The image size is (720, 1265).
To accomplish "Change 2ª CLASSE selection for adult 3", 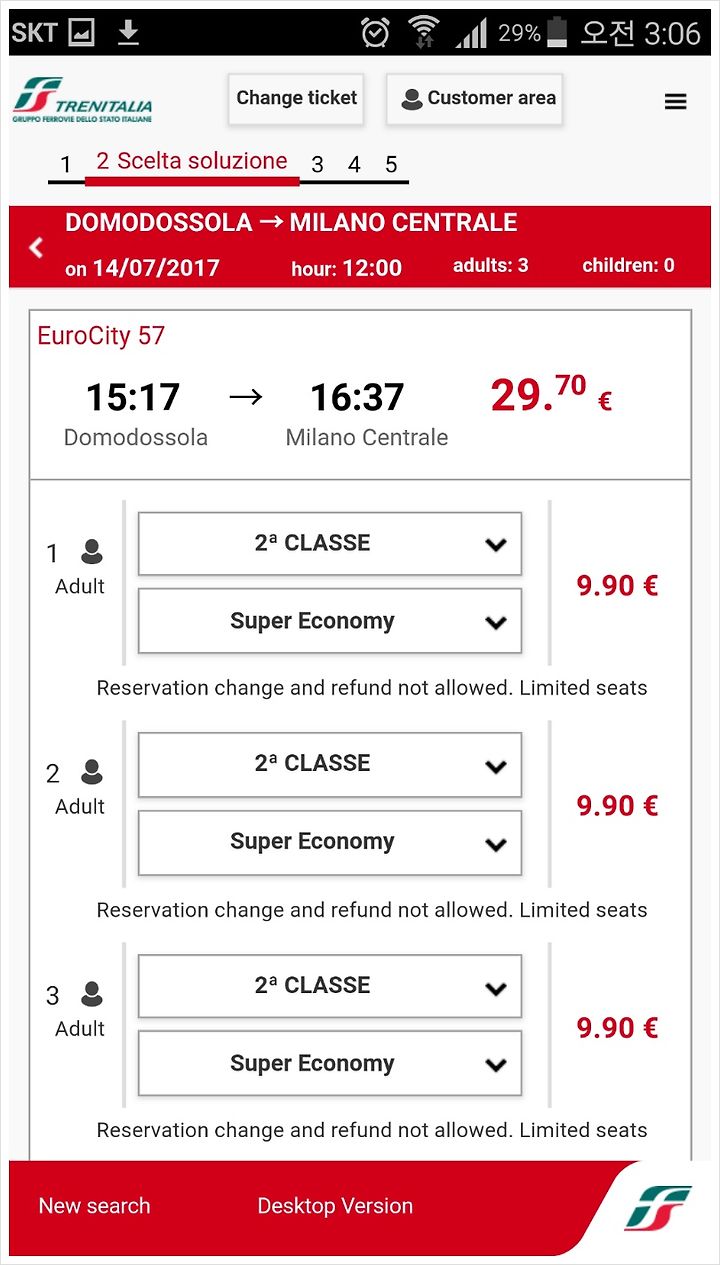I will coord(330,986).
